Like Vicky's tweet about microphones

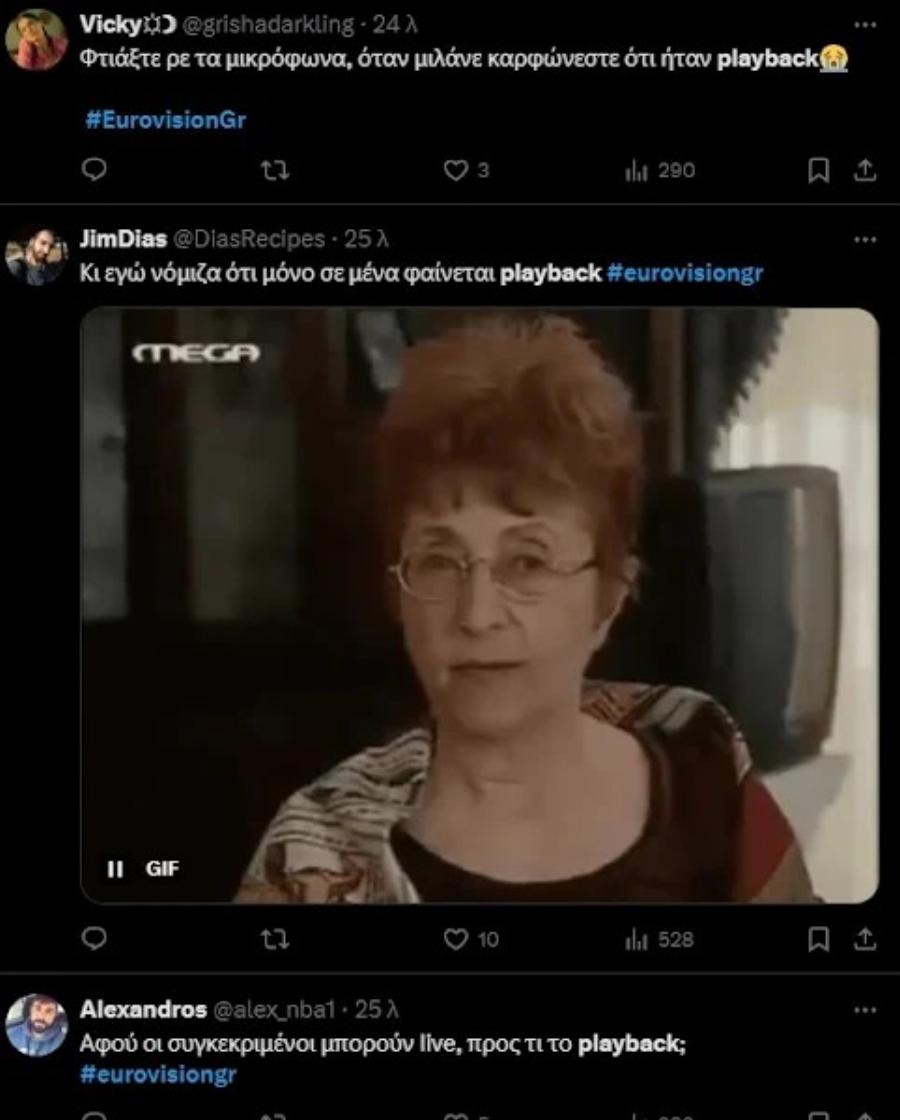[x=455, y=169]
